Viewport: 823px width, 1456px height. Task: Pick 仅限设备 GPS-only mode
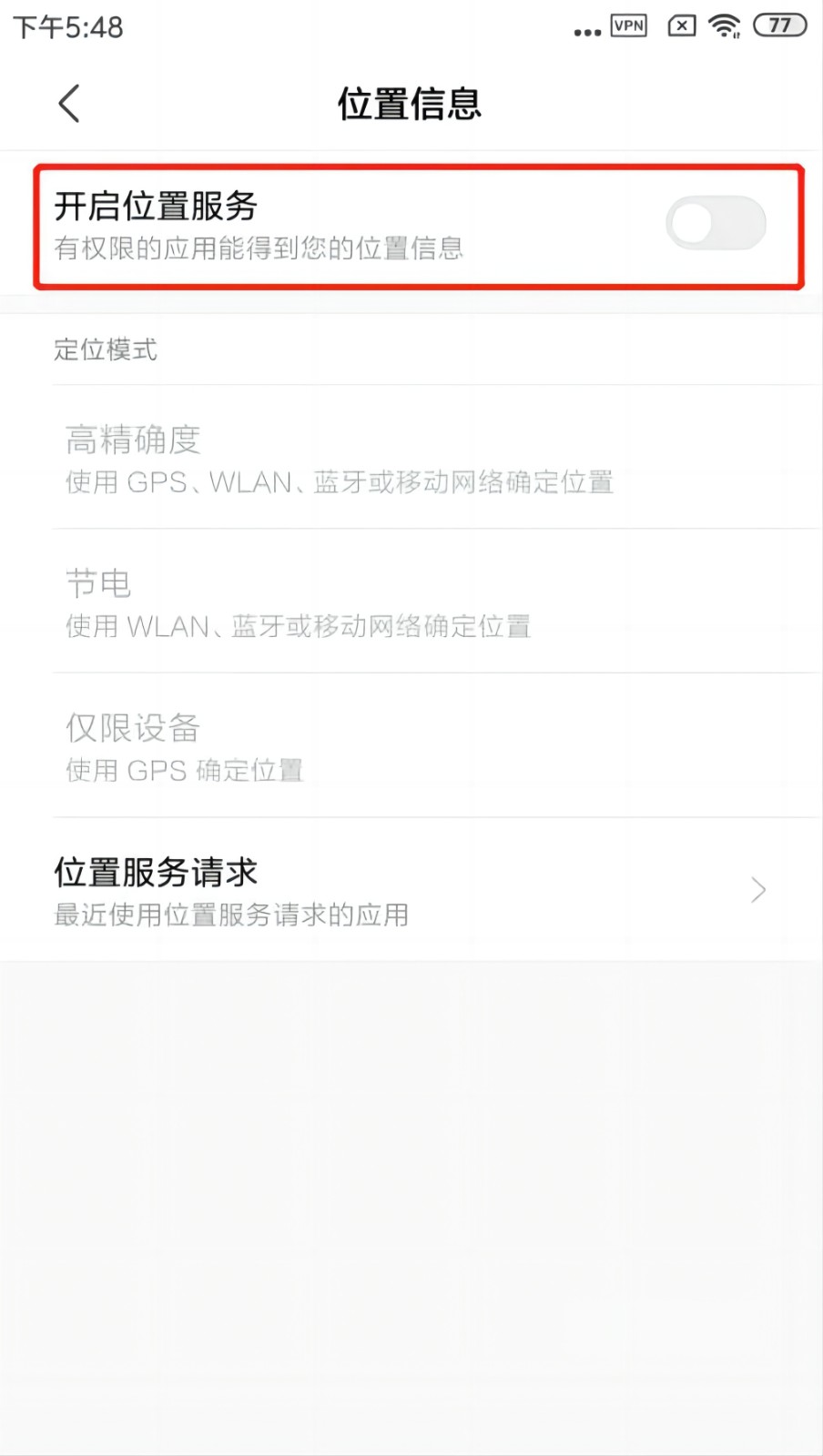[x=410, y=746]
